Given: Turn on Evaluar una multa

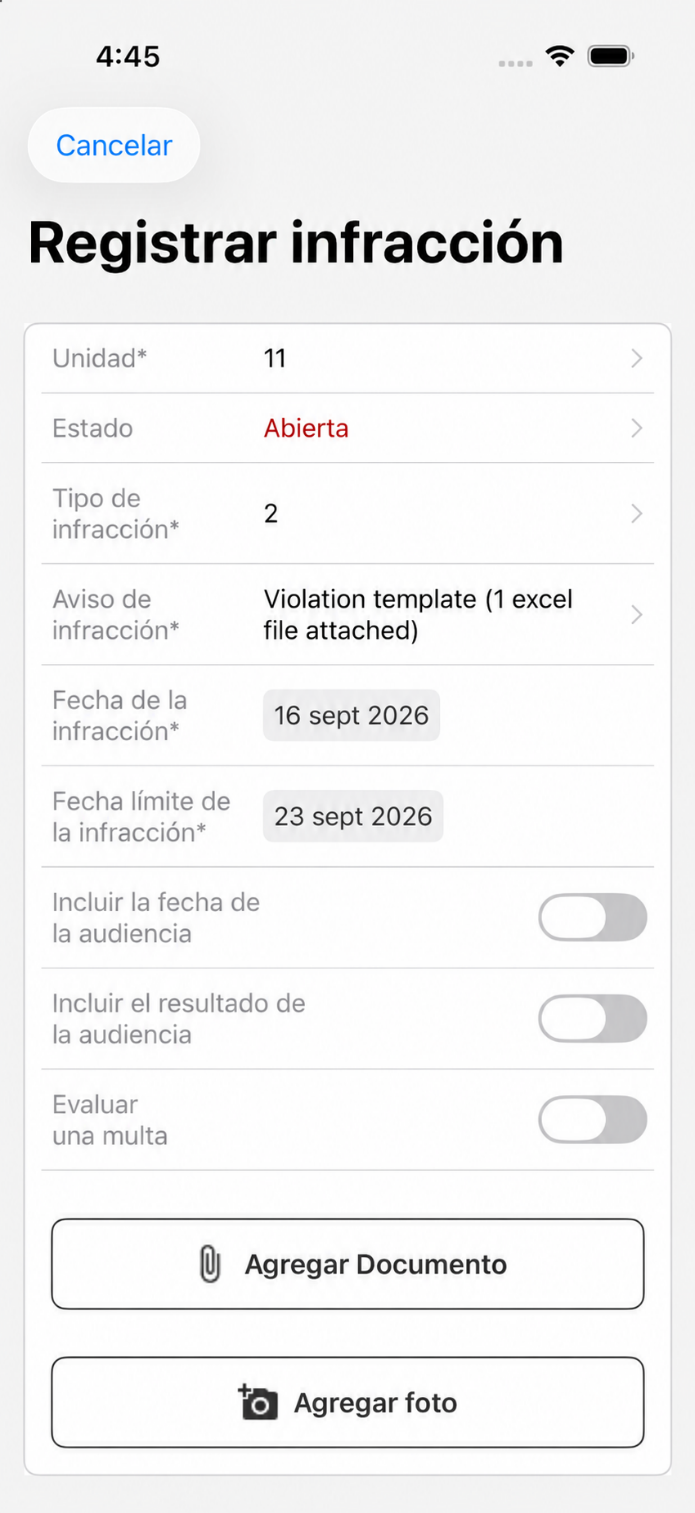Looking at the screenshot, I should point(593,1120).
